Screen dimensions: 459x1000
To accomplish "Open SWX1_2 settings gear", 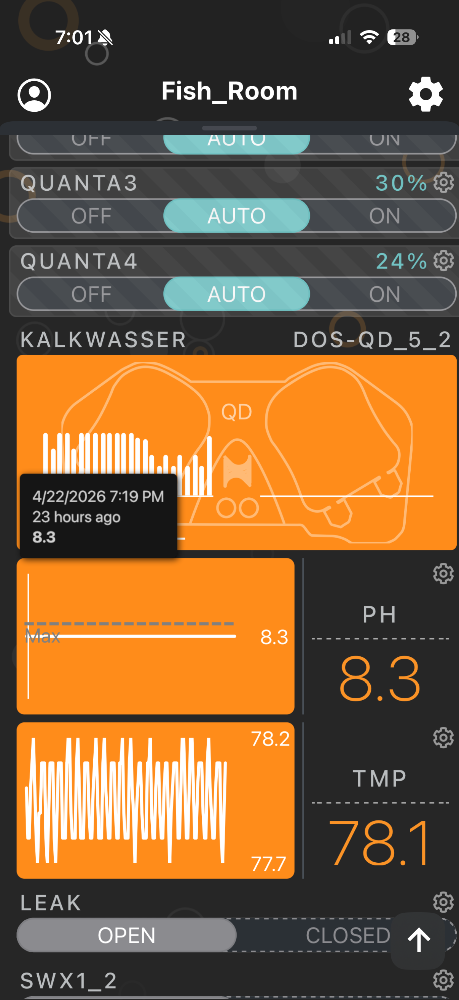I will tap(443, 980).
